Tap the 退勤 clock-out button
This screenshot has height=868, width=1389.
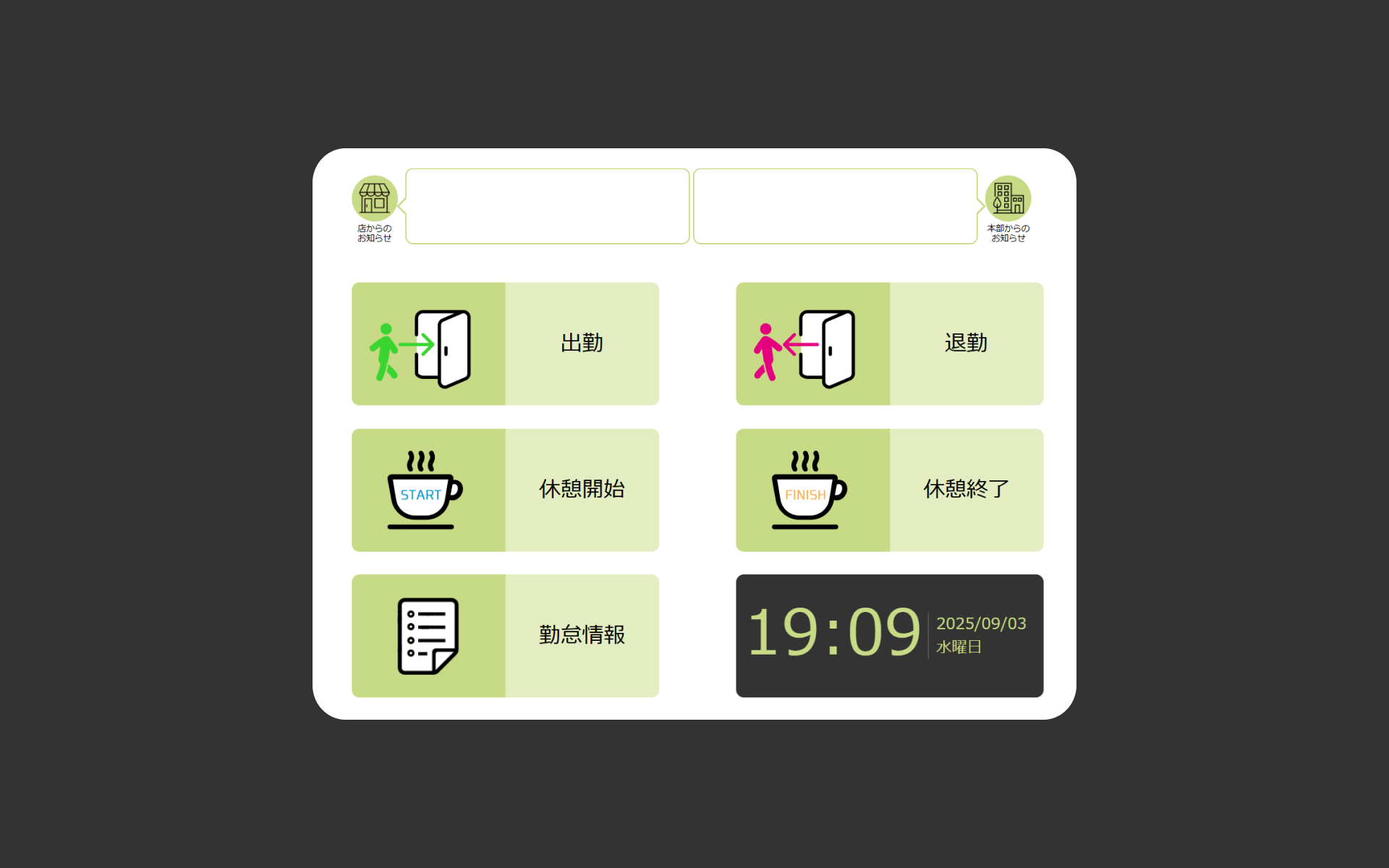click(889, 344)
